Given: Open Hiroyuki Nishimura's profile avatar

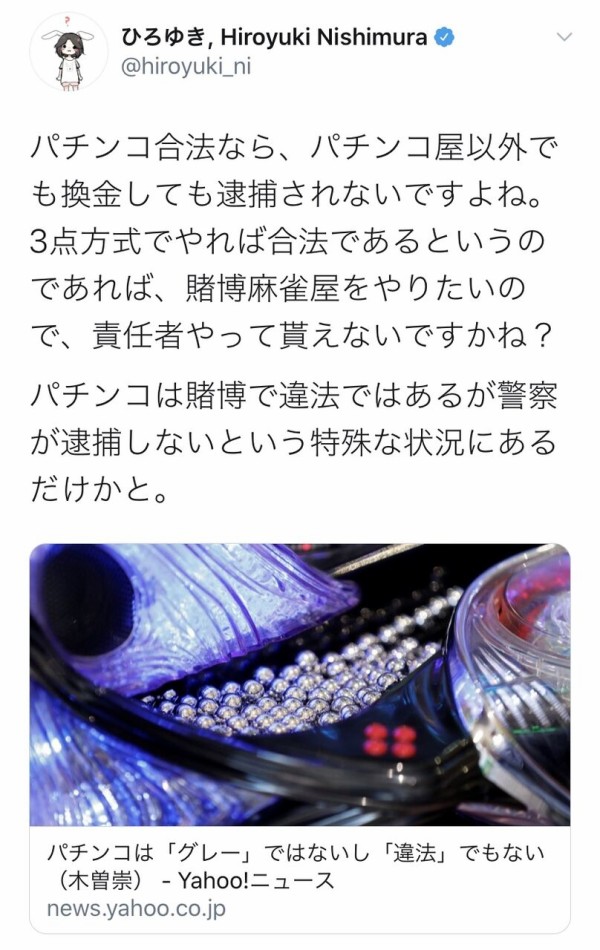Looking at the screenshot, I should pyautogui.click(x=68, y=52).
